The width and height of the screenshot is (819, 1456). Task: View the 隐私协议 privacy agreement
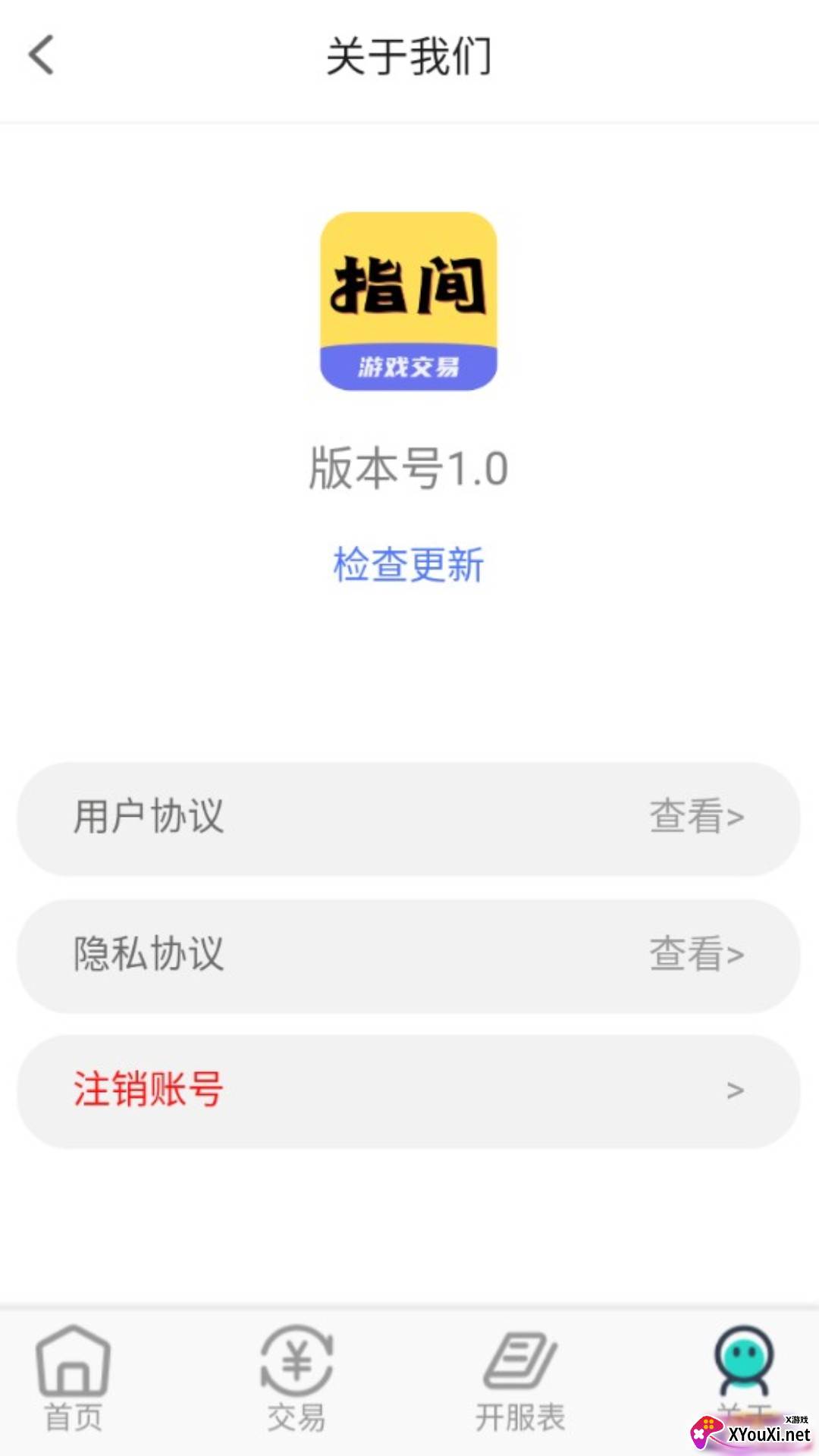coord(409,955)
